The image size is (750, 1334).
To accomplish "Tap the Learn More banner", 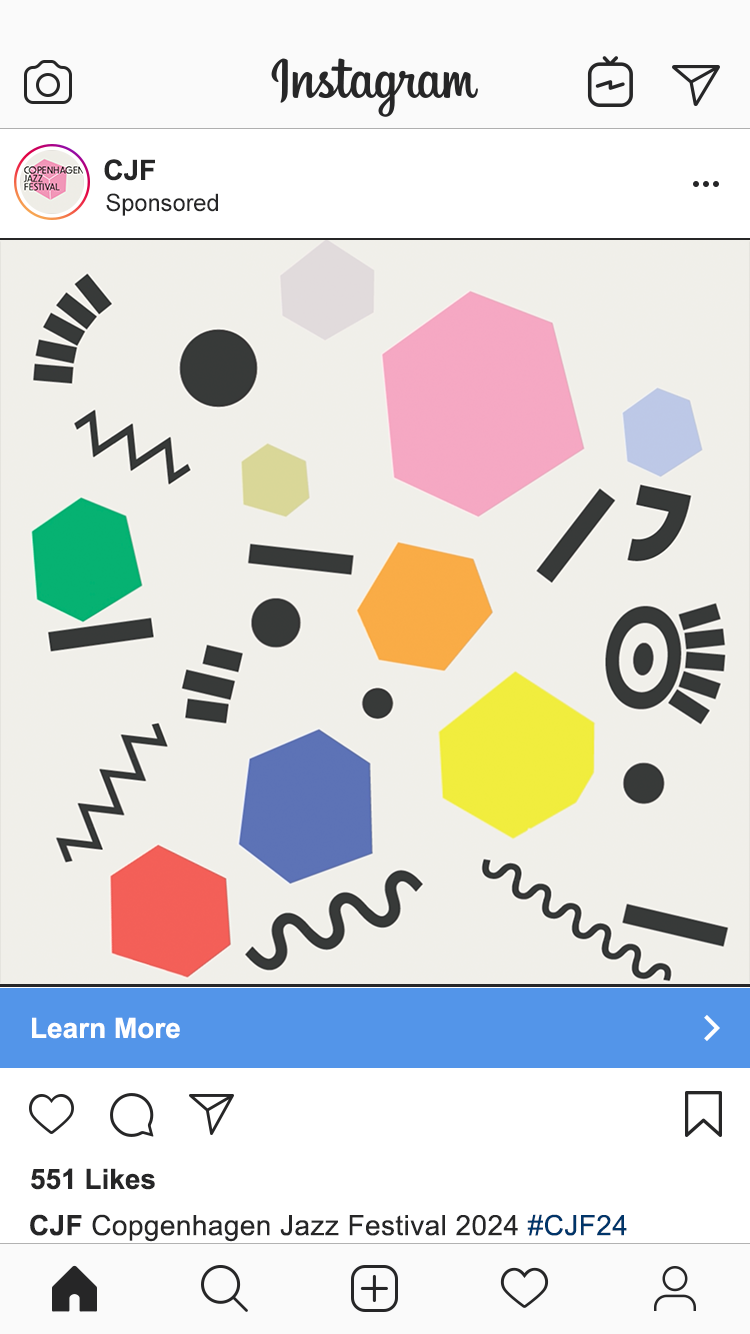I will click(375, 1028).
